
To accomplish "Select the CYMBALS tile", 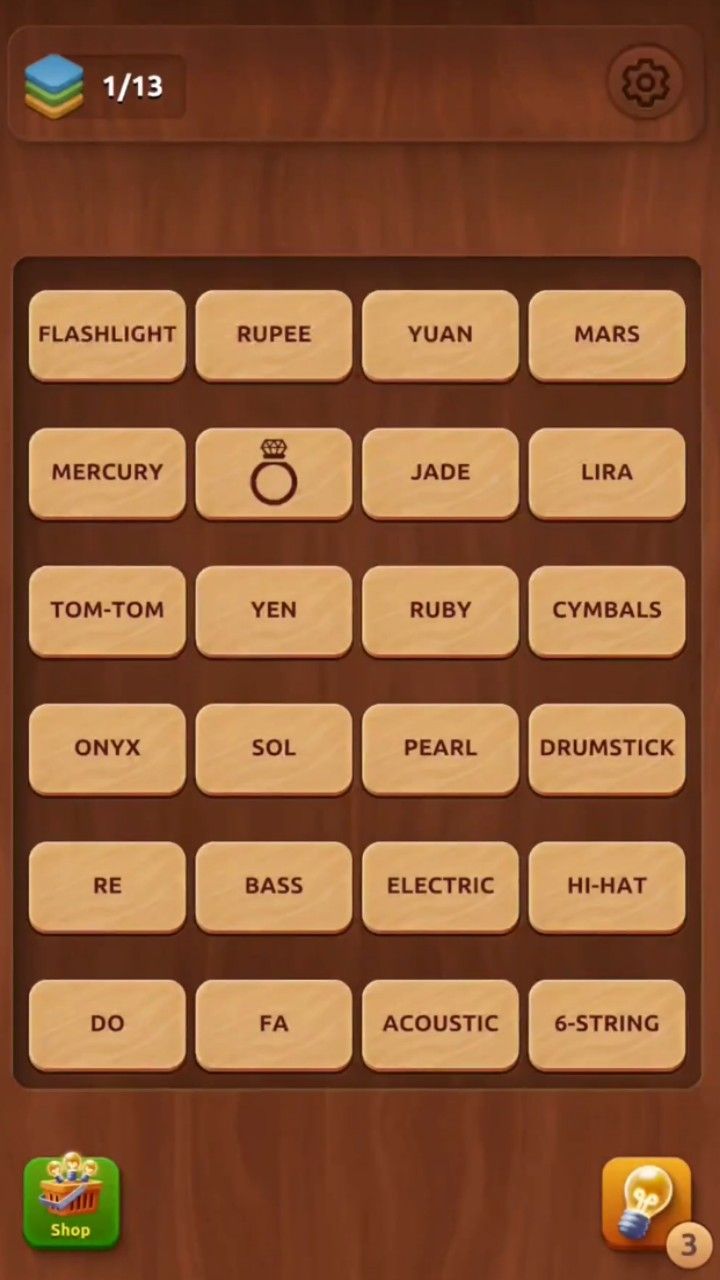I will click(607, 610).
